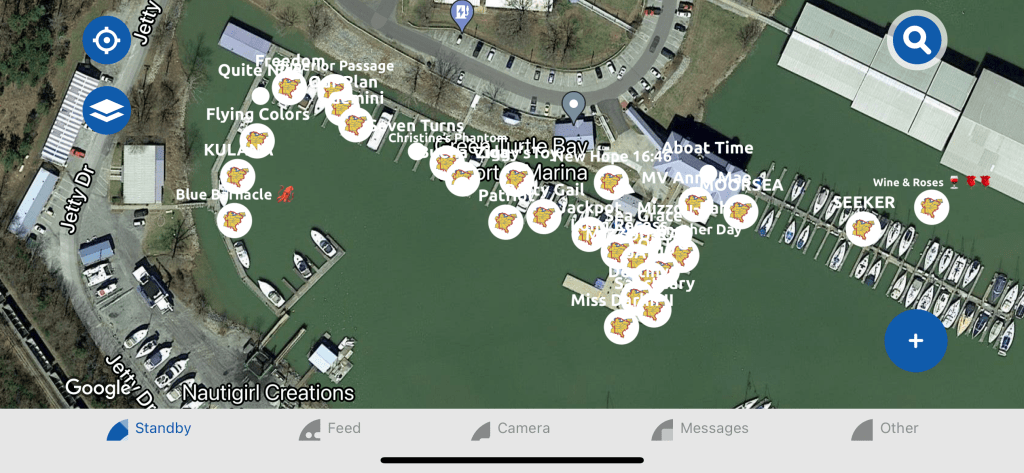The width and height of the screenshot is (1024, 473).
Task: Center map on my location
Action: click(106, 41)
